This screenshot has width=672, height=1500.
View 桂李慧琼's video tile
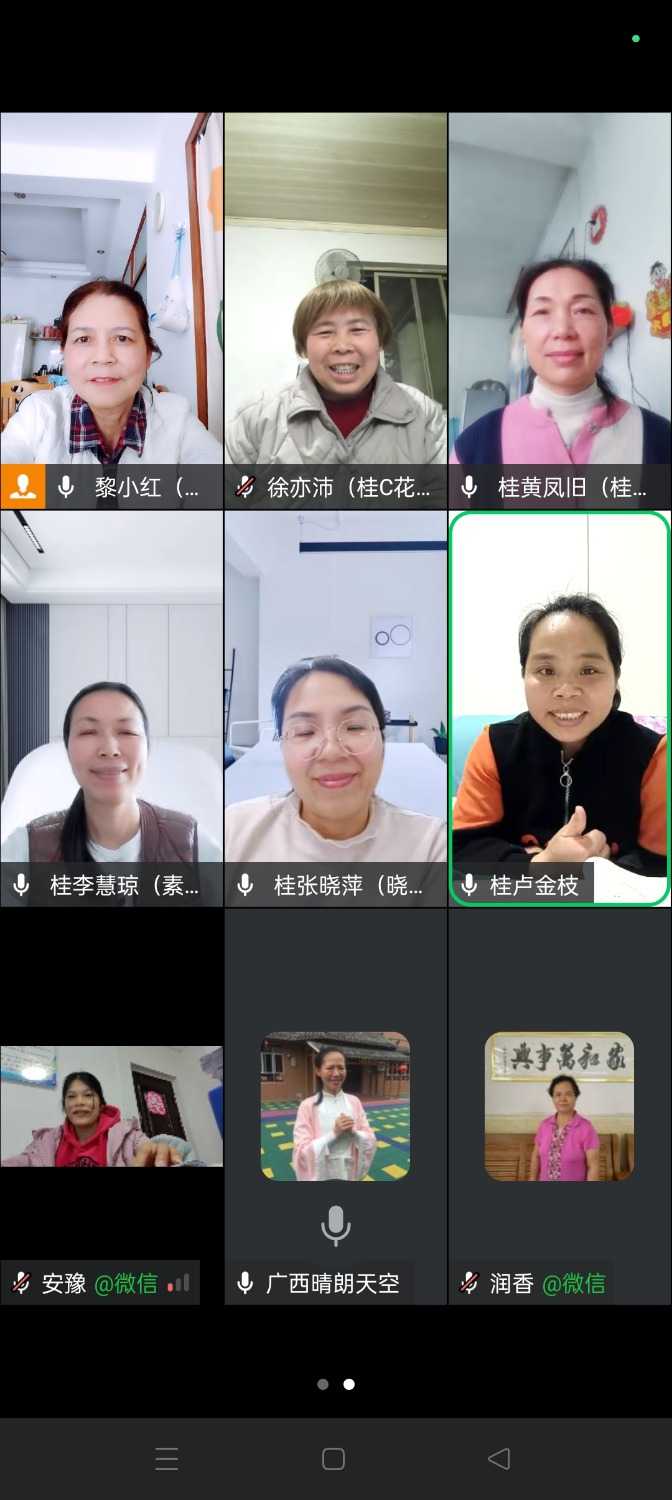click(x=111, y=708)
